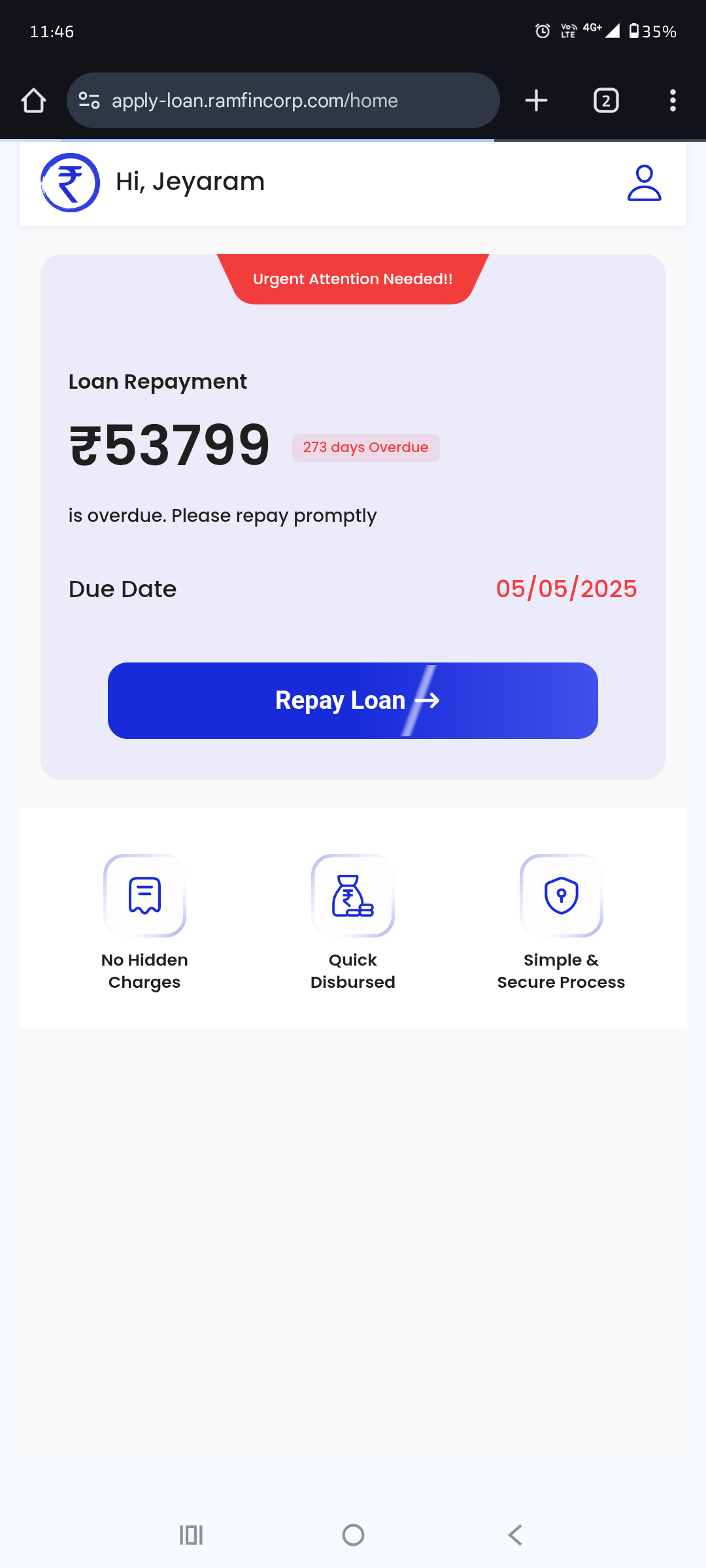
Task: Go to the browser home page
Action: (33, 101)
